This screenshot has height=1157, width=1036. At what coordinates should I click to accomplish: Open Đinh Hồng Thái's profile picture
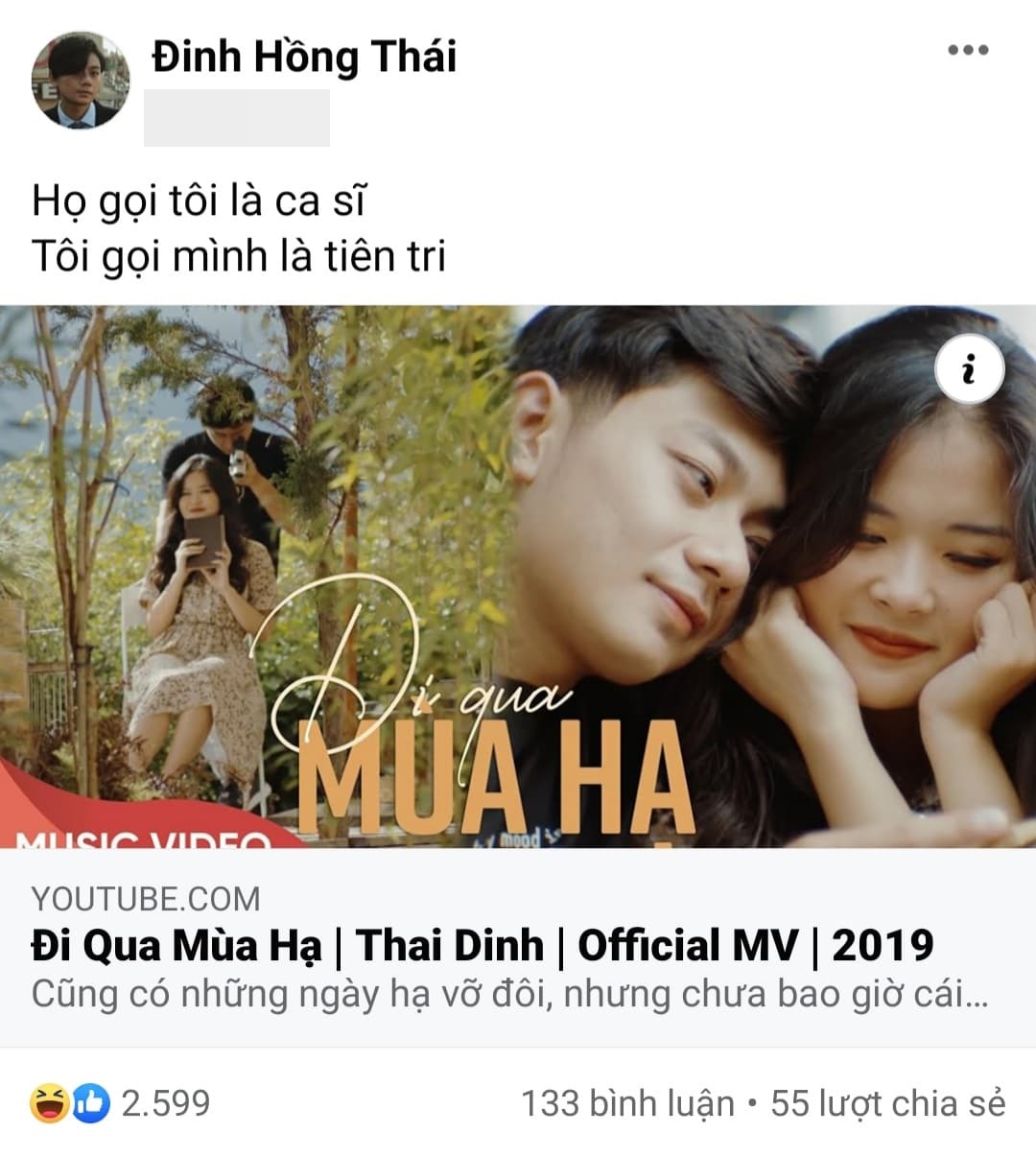(x=81, y=81)
